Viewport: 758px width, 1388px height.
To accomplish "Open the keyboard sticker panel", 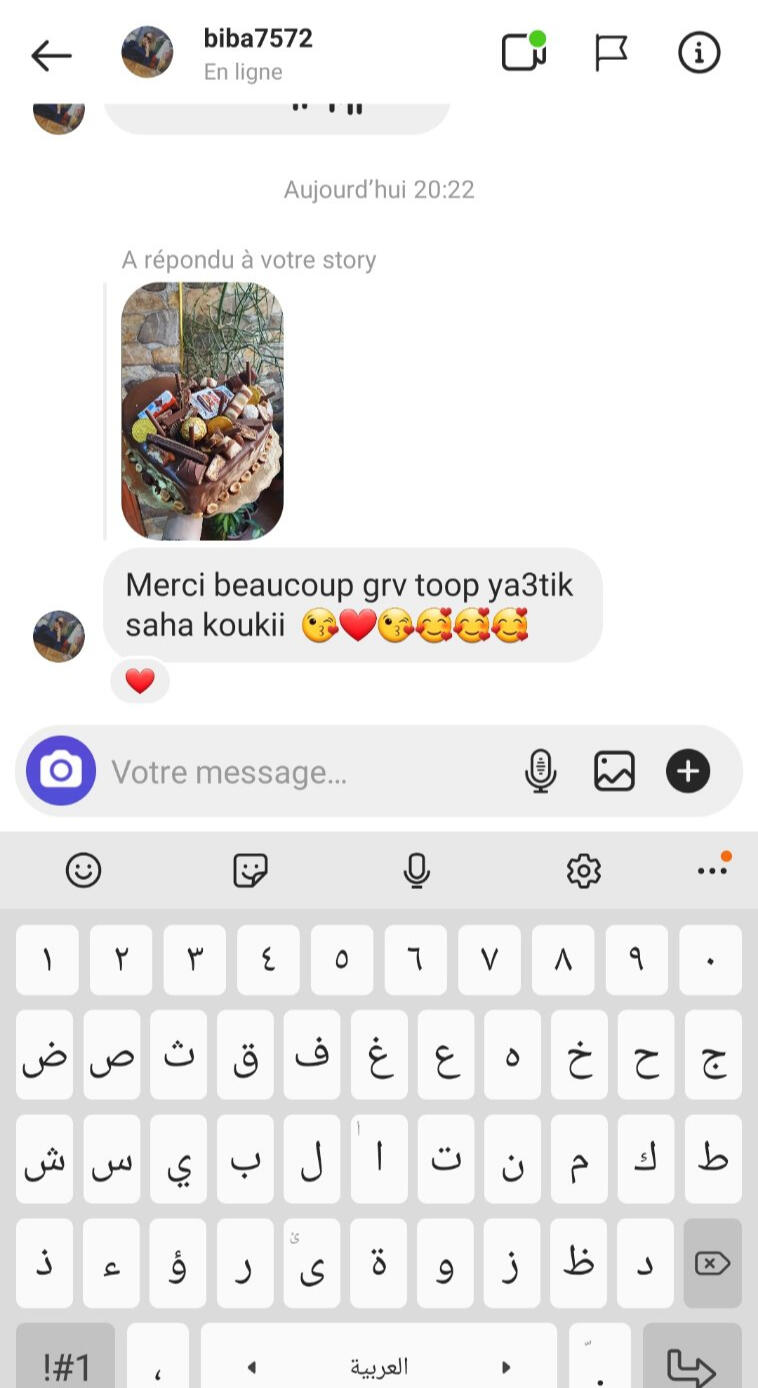I will click(250, 870).
